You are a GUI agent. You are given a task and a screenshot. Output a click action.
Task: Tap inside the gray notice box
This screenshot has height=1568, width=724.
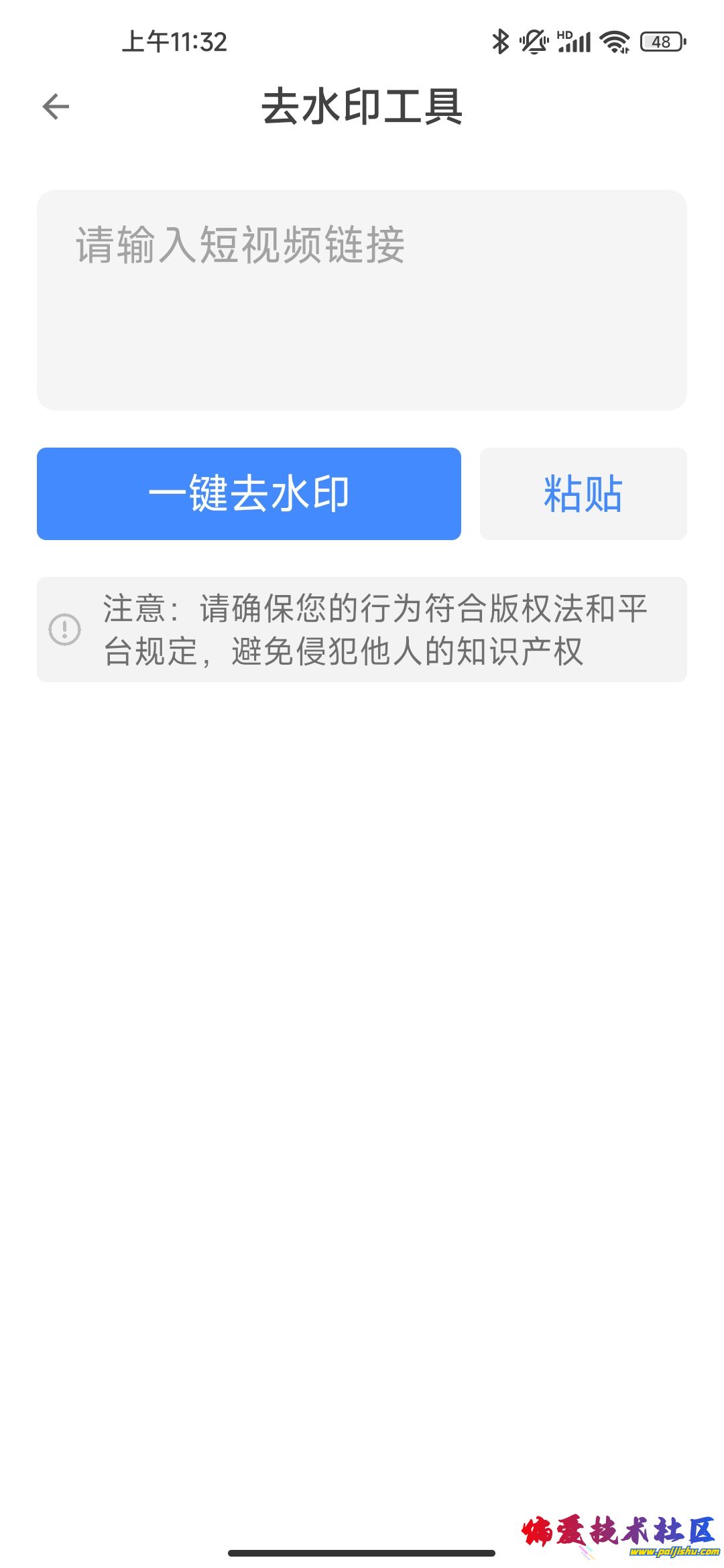(x=362, y=629)
